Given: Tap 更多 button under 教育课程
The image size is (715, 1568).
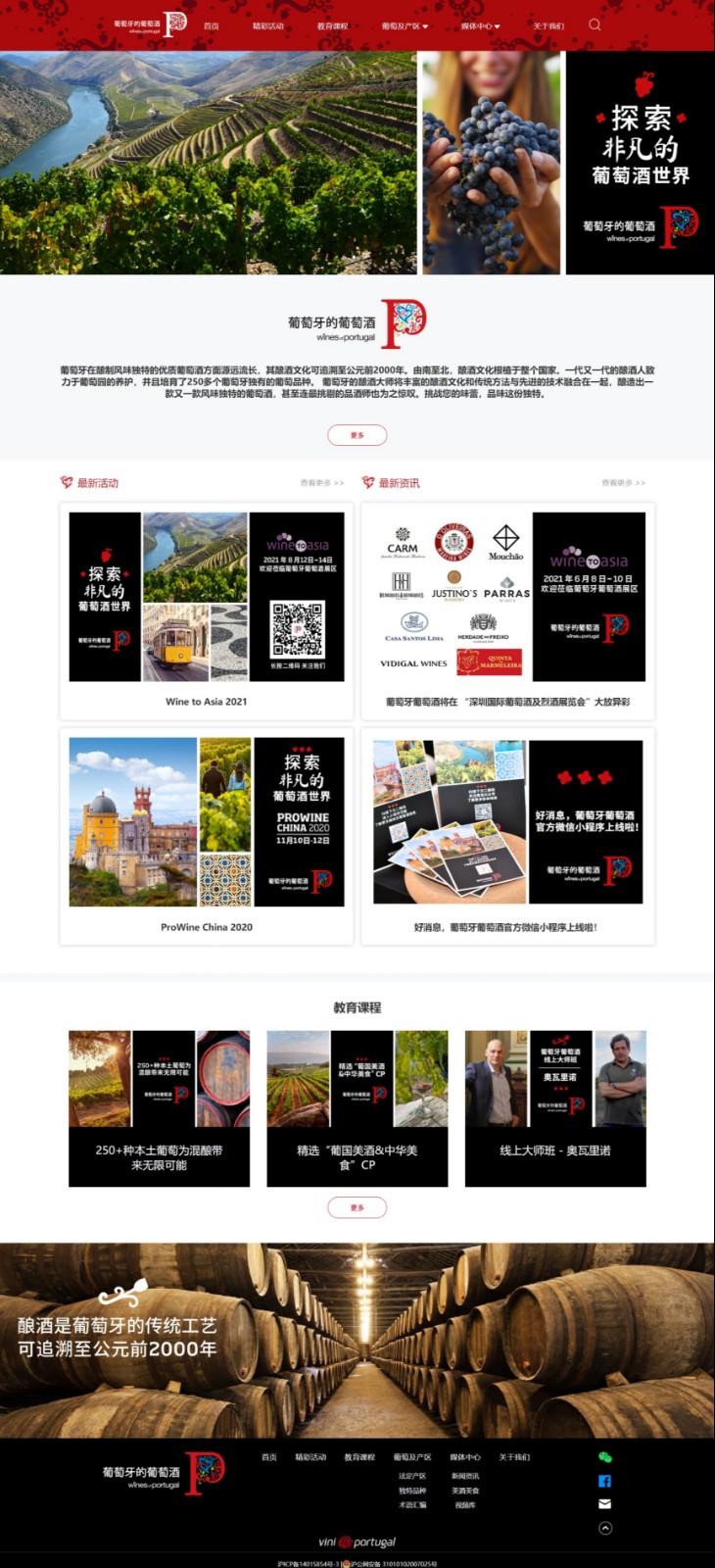Looking at the screenshot, I should [357, 1207].
